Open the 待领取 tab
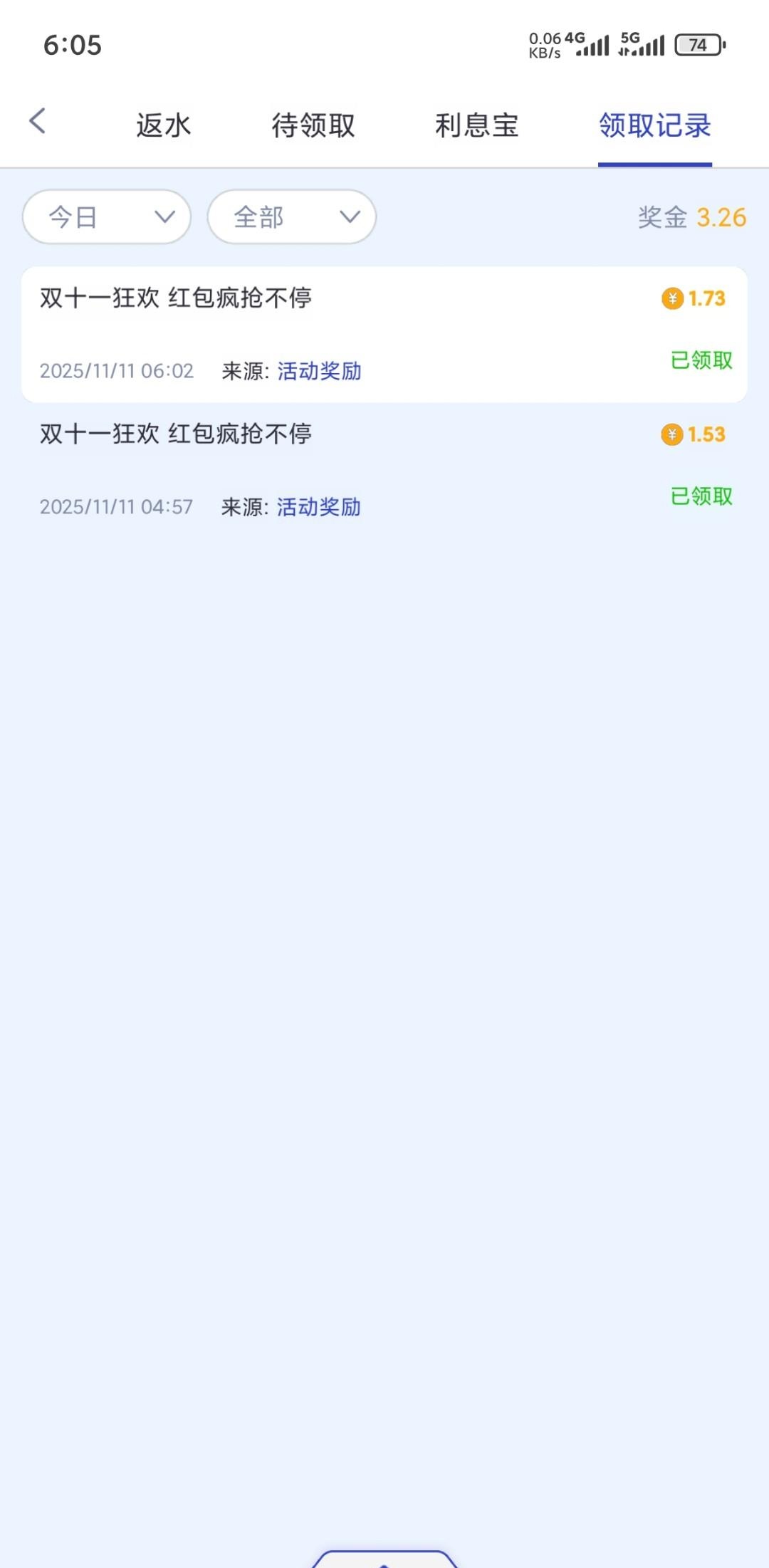The image size is (769, 1568). [x=313, y=125]
